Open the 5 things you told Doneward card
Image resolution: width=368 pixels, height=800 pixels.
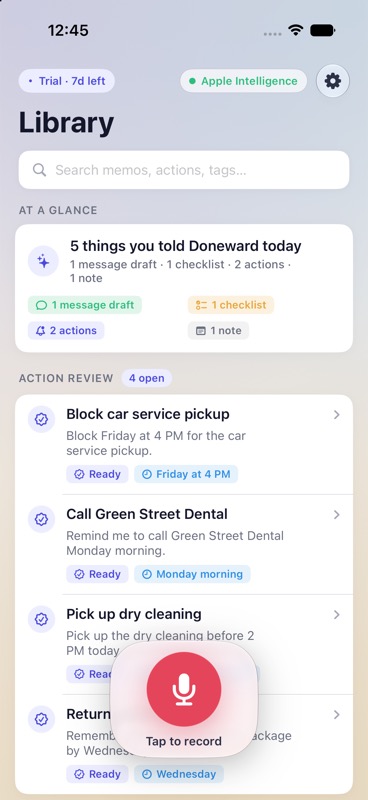184,288
